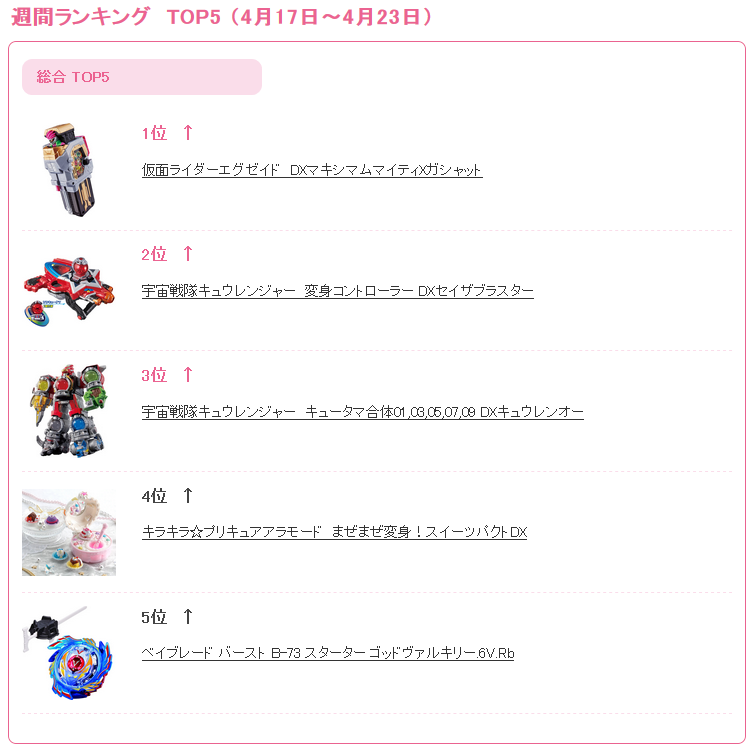Open ベイブレード ゴッドヴァルキリー product link
Image resolution: width=754 pixels, height=753 pixels.
pos(328,653)
